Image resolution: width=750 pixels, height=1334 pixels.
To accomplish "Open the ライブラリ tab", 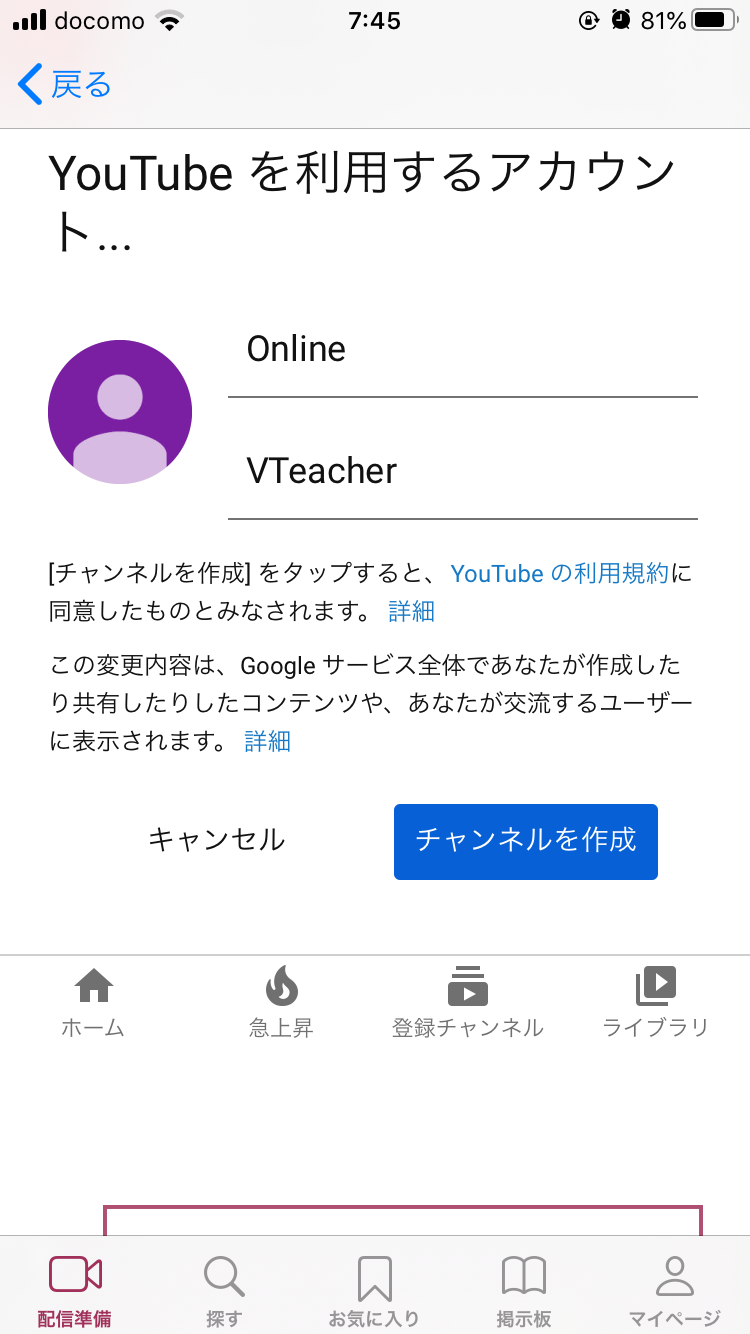I will pyautogui.click(x=655, y=1002).
